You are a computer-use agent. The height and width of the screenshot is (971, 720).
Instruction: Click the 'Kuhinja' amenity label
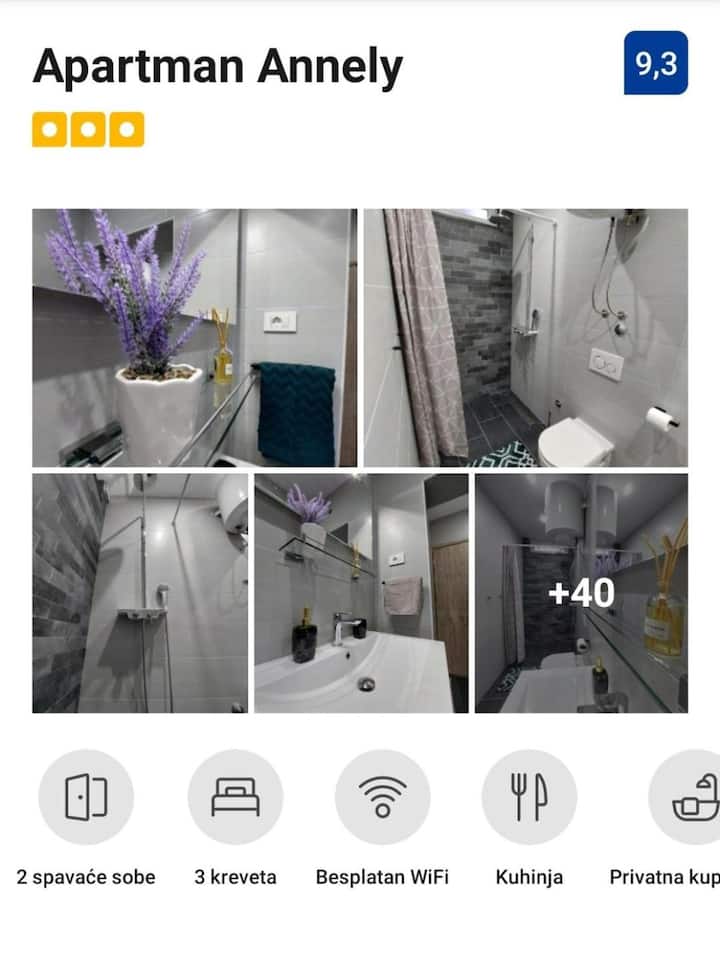point(530,876)
